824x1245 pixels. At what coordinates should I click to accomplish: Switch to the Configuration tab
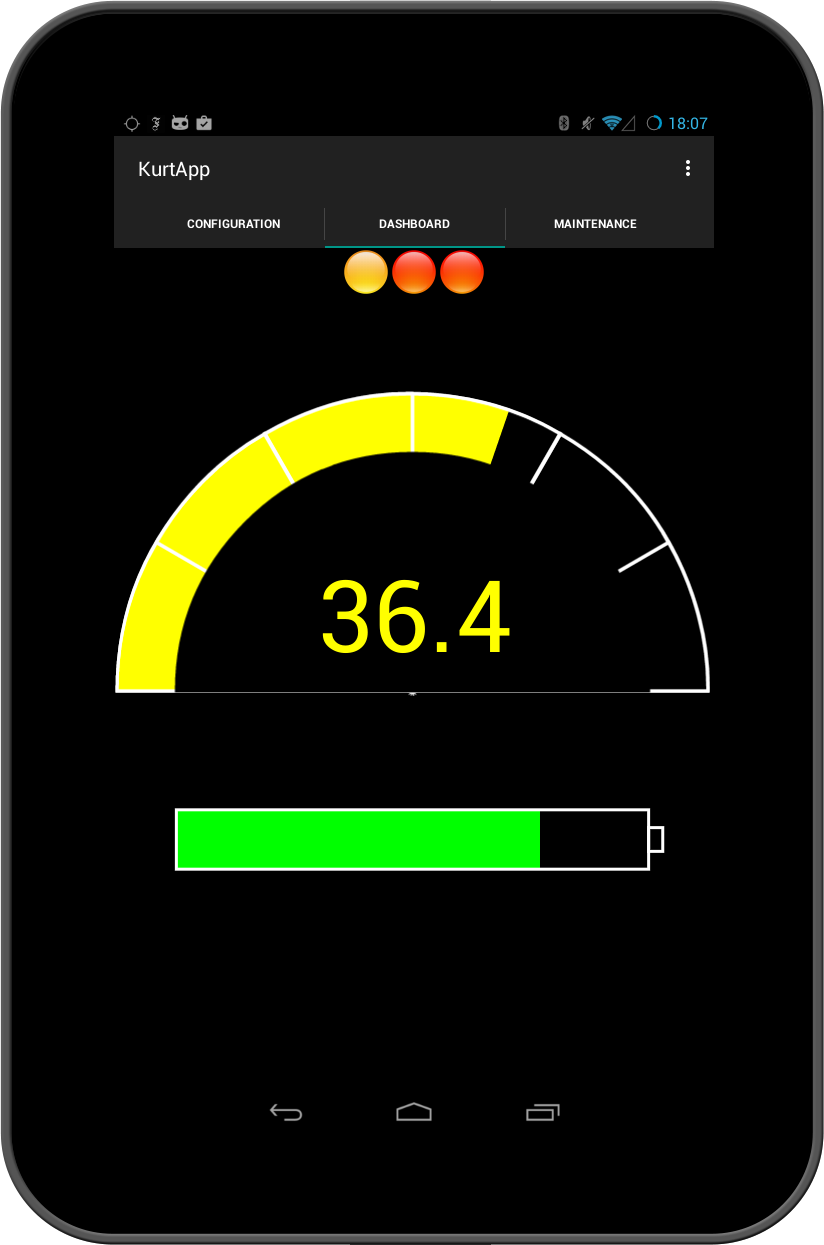click(x=233, y=224)
